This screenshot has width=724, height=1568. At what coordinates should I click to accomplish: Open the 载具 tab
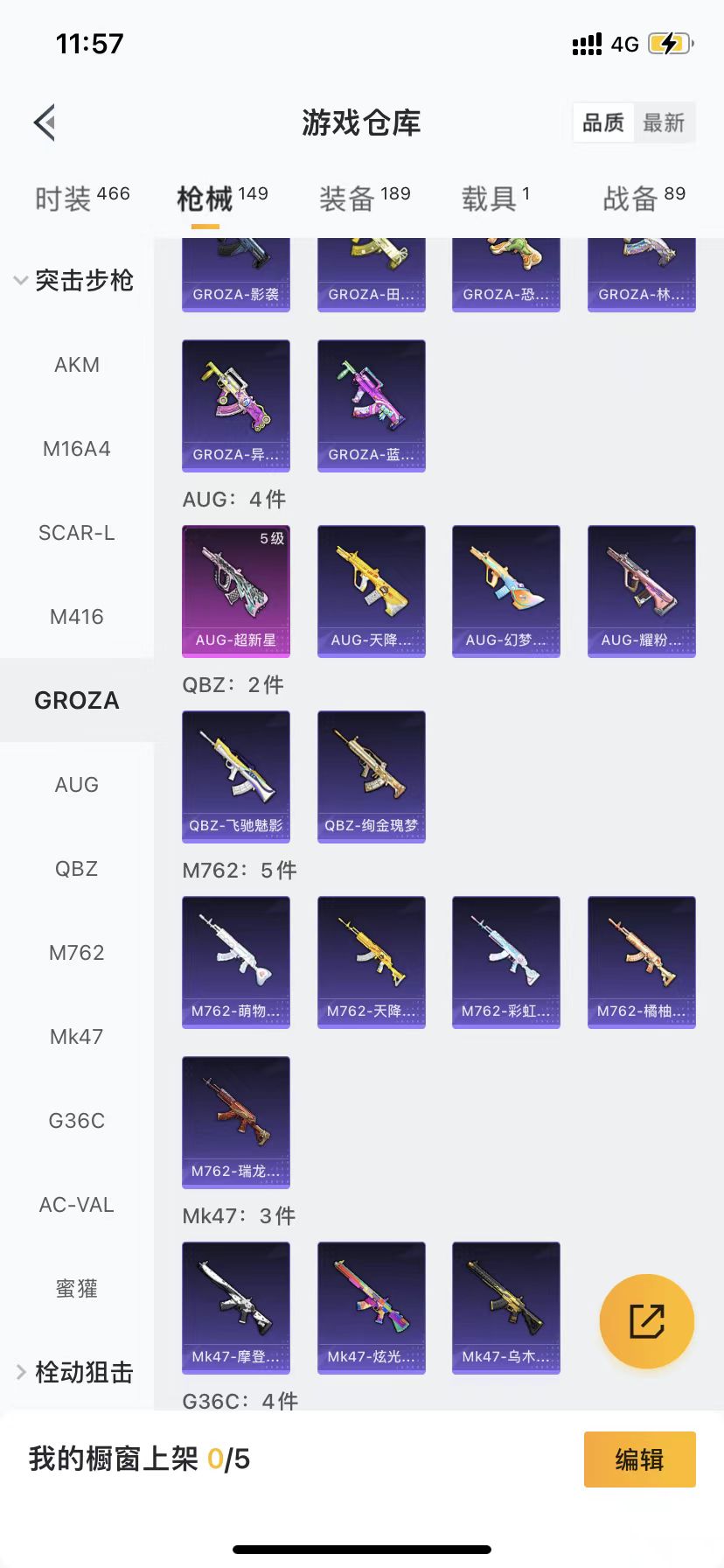(x=495, y=199)
